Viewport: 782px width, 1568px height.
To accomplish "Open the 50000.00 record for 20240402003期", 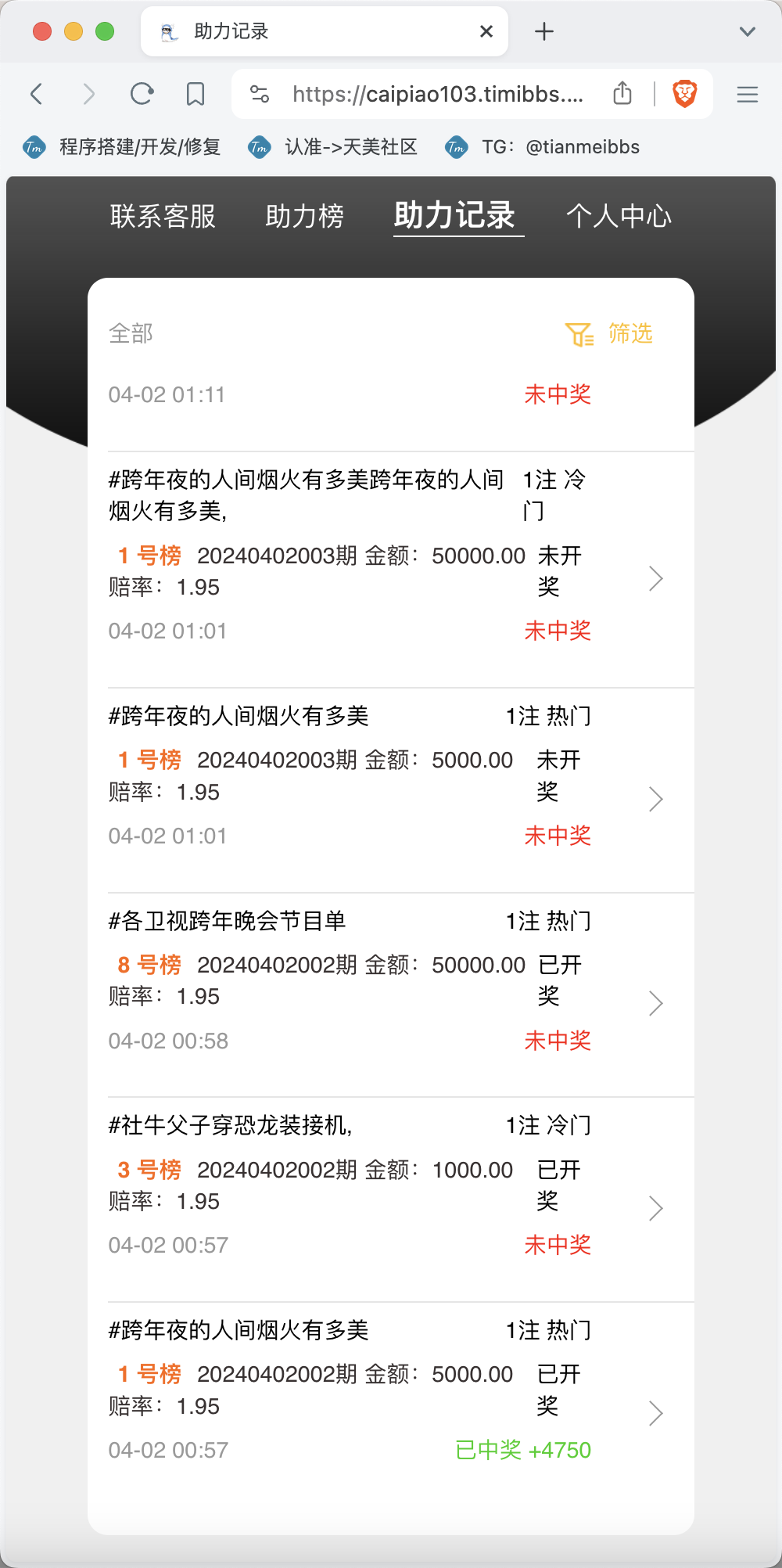I will [655, 579].
